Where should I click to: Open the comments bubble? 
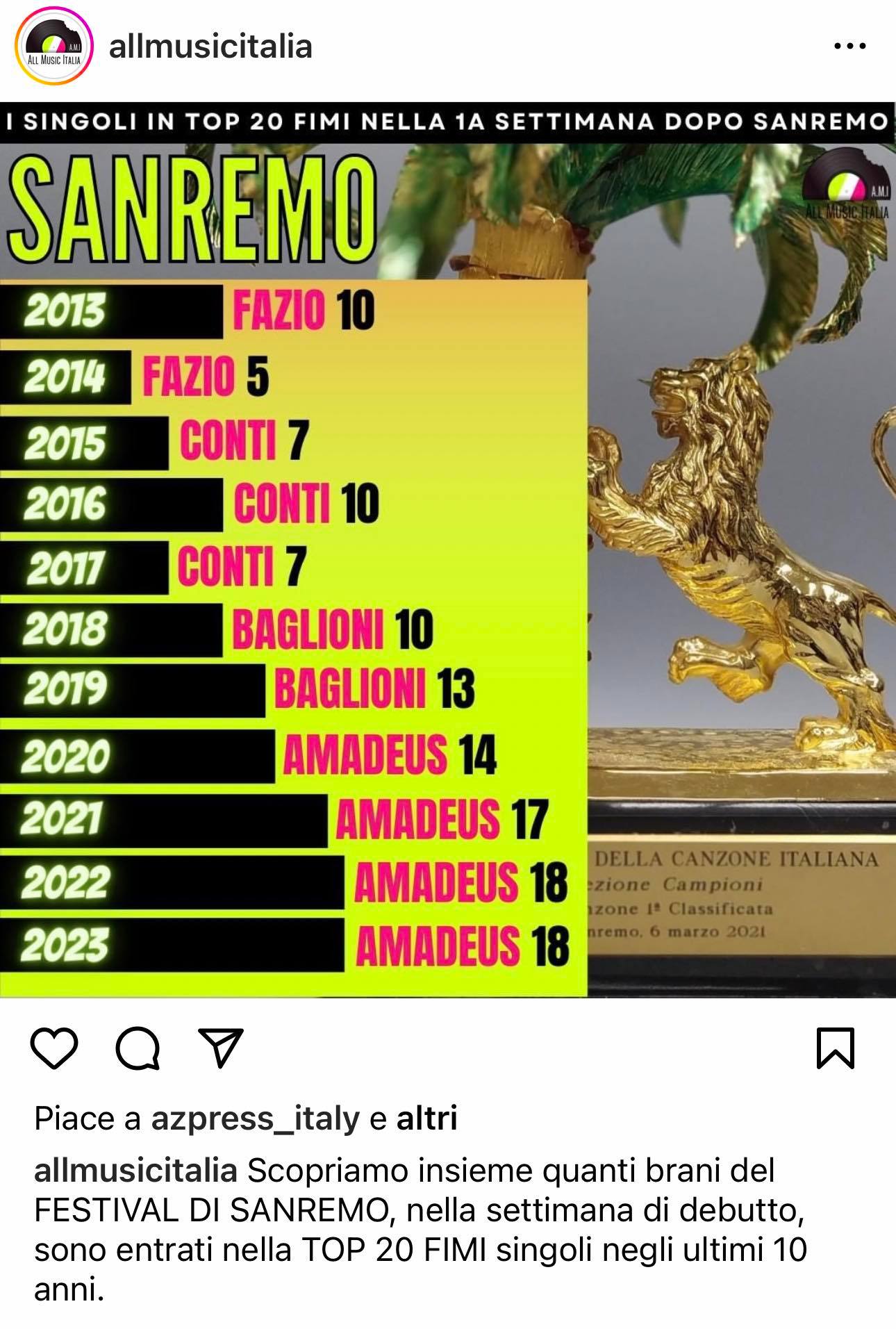pyautogui.click(x=138, y=1048)
